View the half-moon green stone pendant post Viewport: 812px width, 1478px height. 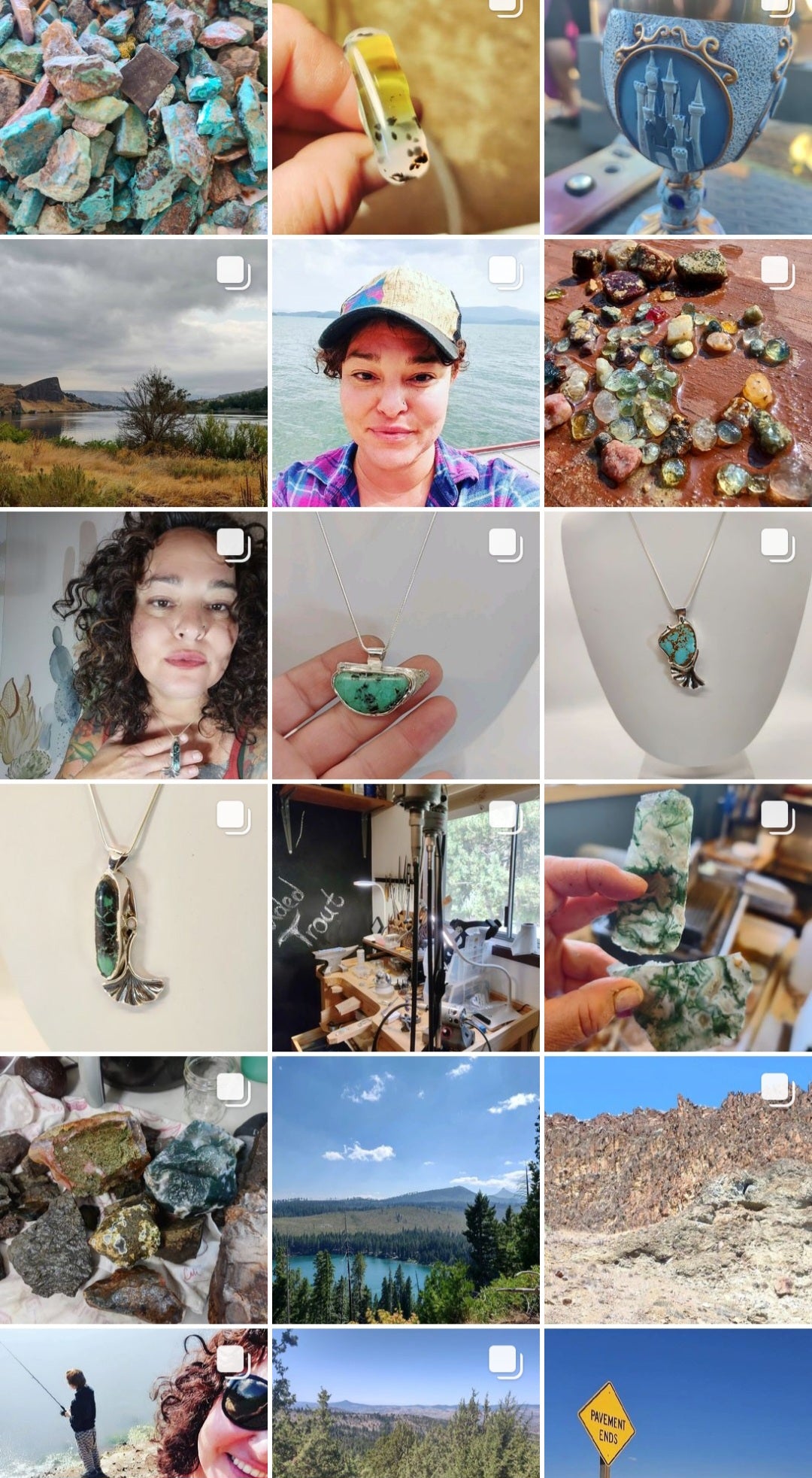pos(405,645)
